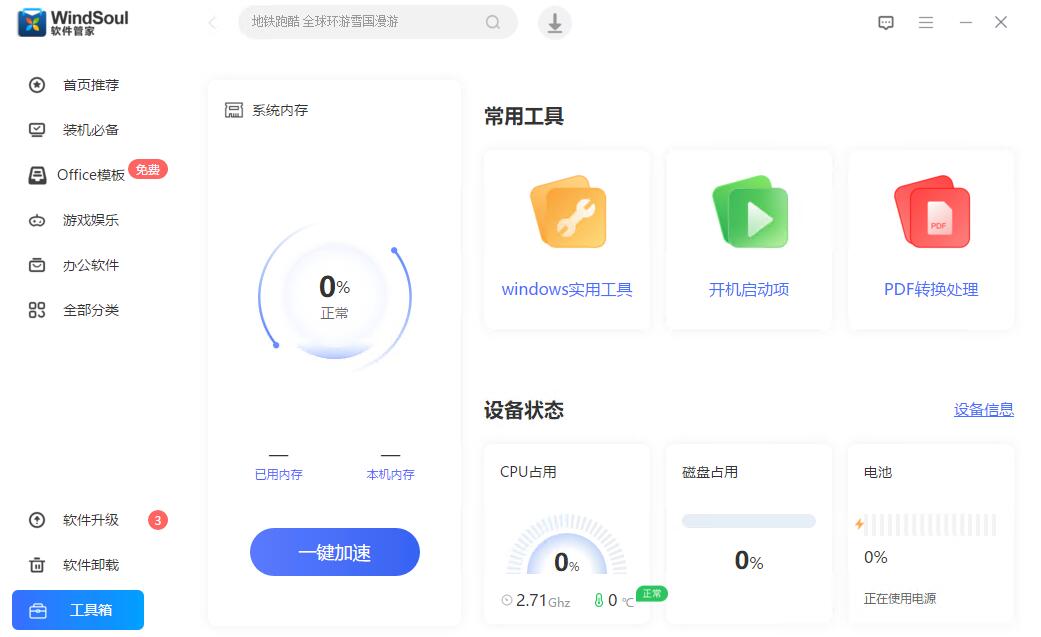Image resolution: width=1041 pixels, height=637 pixels.
Task: Open the hamburger menu
Action: [926, 22]
